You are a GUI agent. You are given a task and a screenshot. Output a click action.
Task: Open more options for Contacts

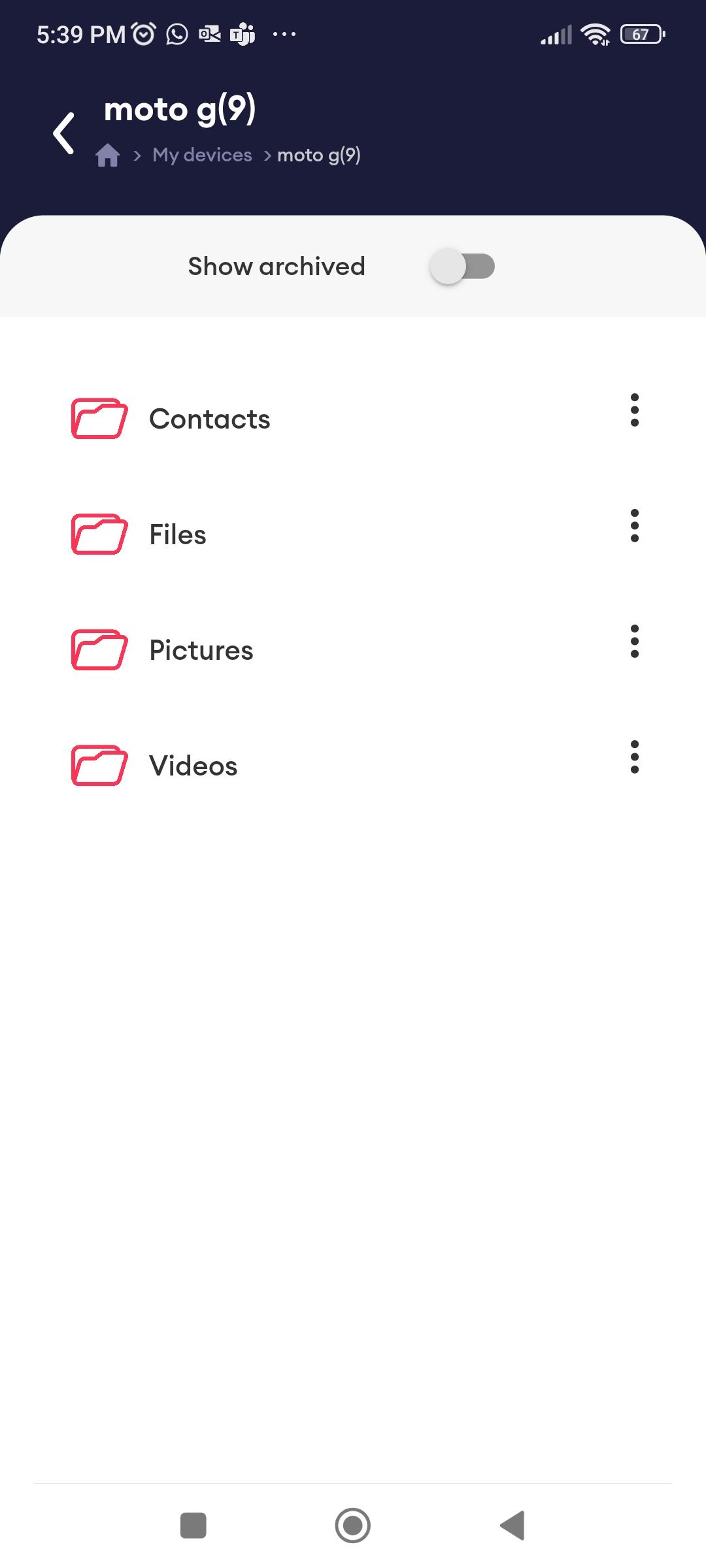click(635, 410)
